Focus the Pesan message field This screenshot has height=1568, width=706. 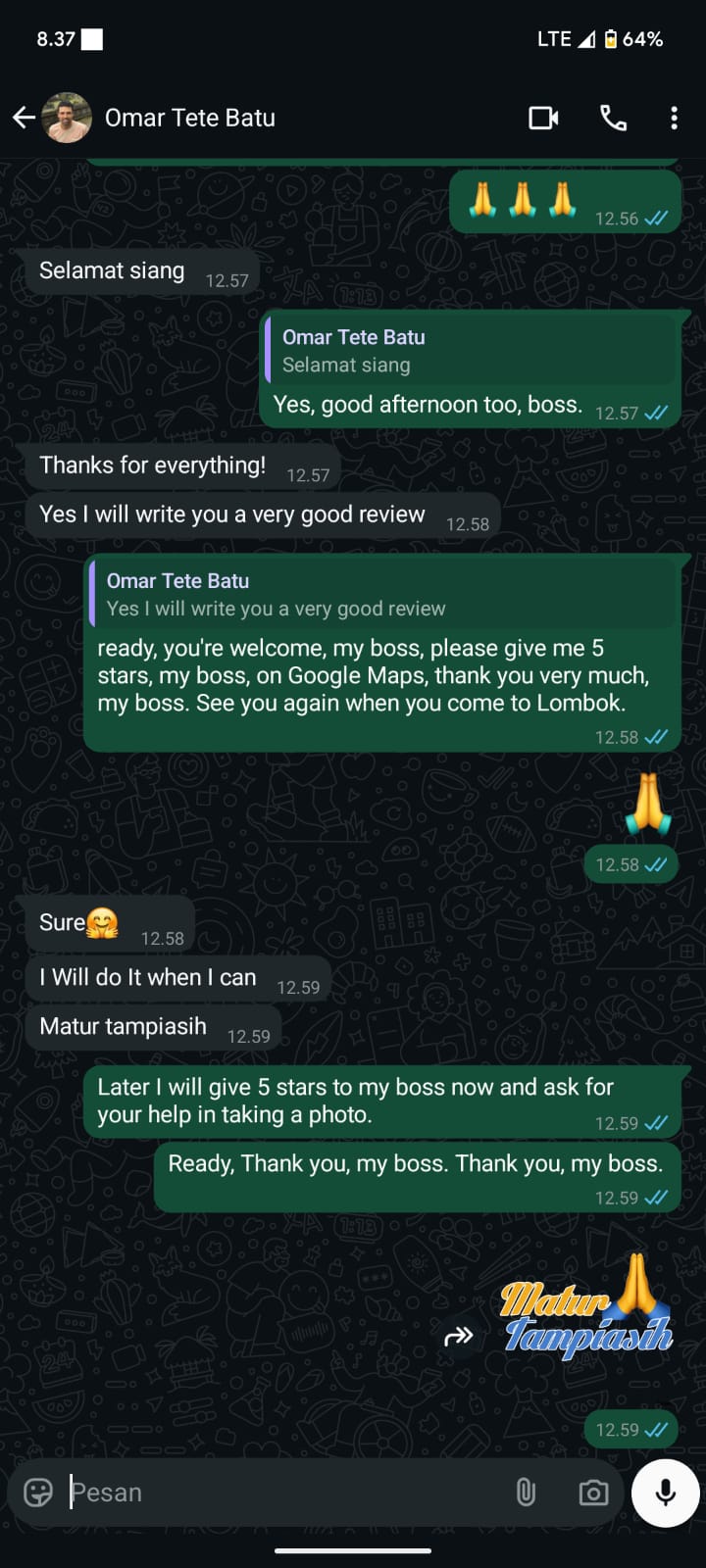pyautogui.click(x=284, y=1493)
